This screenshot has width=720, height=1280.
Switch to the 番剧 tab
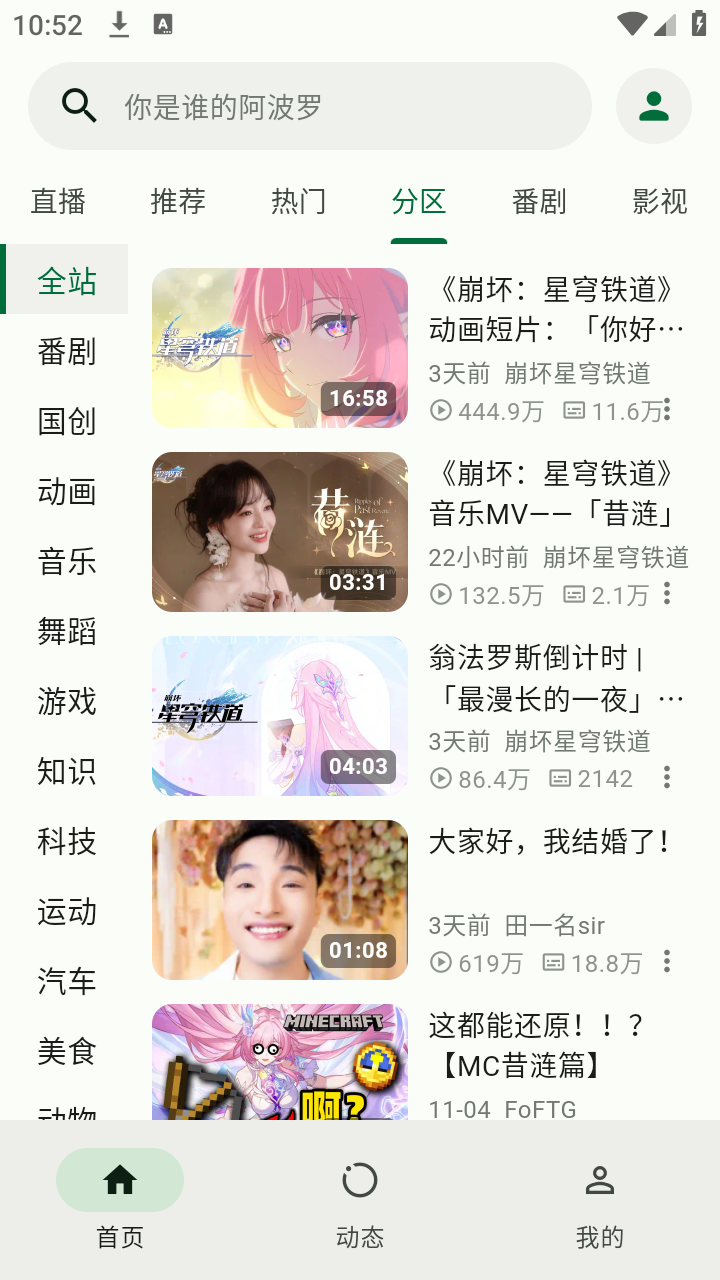coord(539,201)
